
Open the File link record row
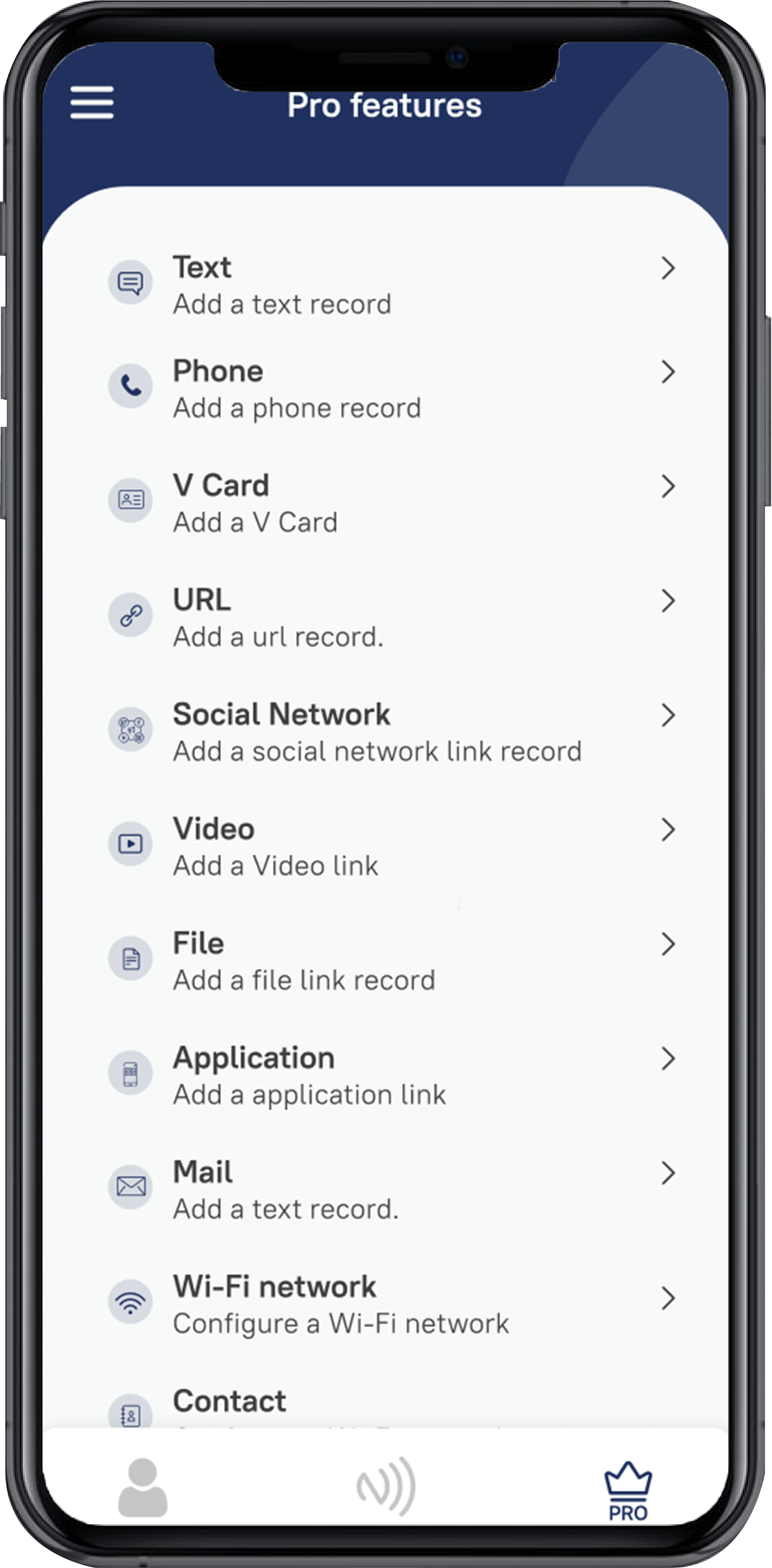(x=389, y=961)
